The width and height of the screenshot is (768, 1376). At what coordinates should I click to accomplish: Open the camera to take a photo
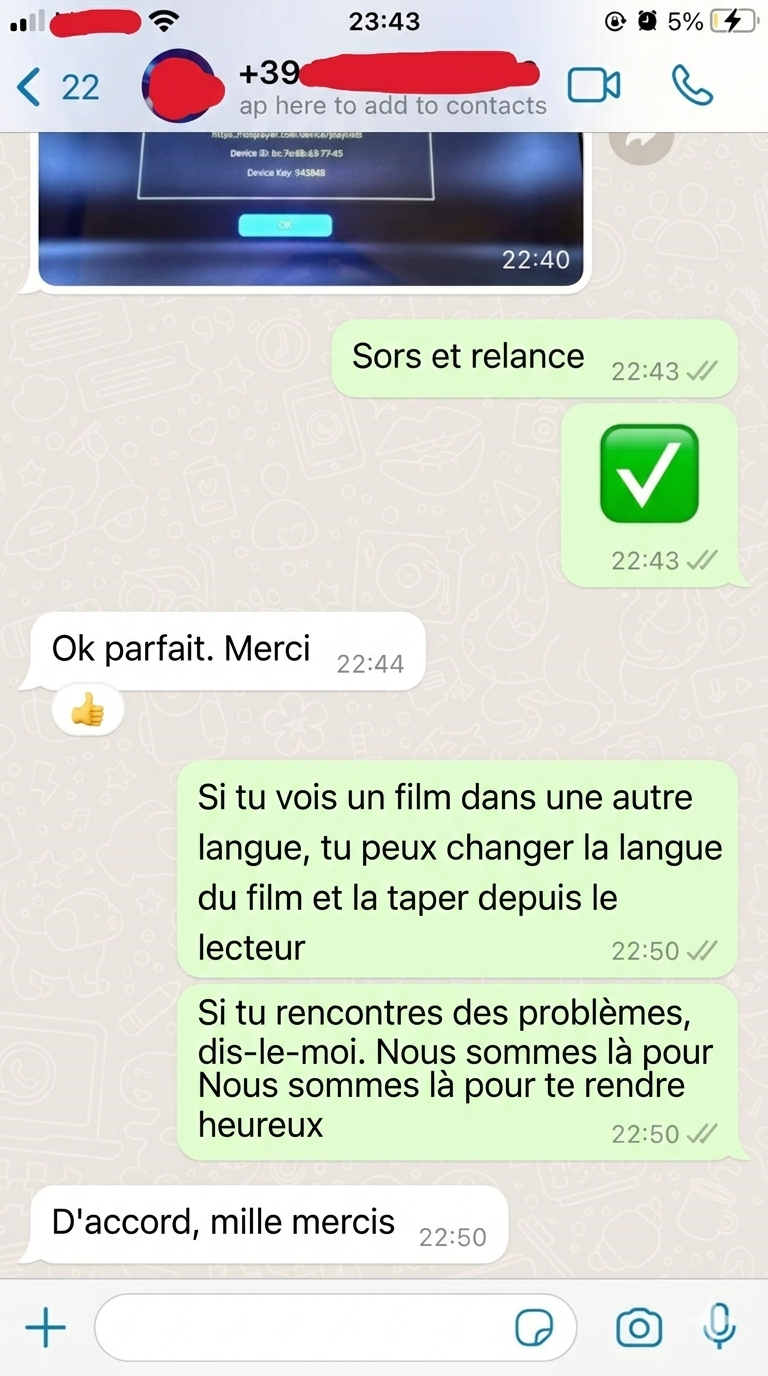(x=638, y=1328)
